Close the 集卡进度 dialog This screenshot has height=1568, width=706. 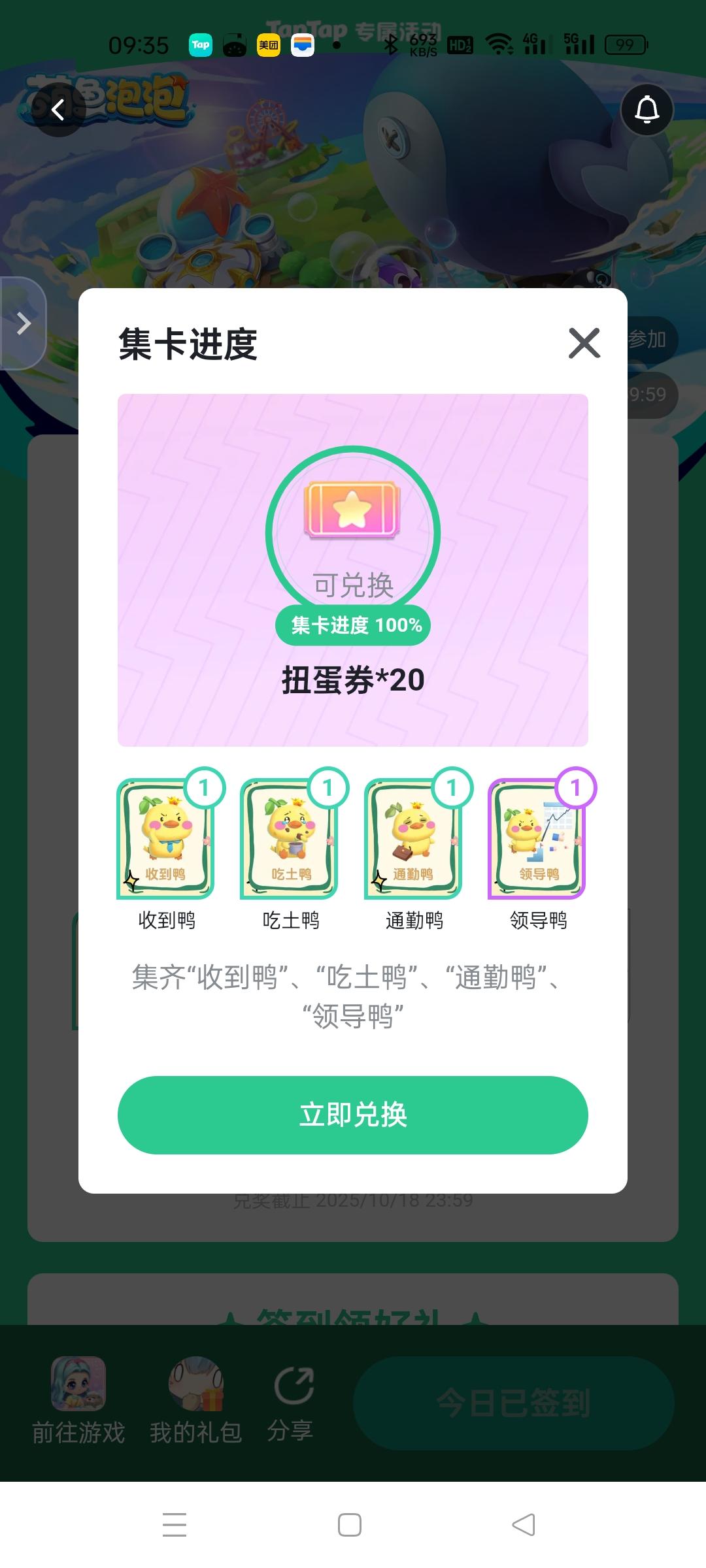coord(585,344)
